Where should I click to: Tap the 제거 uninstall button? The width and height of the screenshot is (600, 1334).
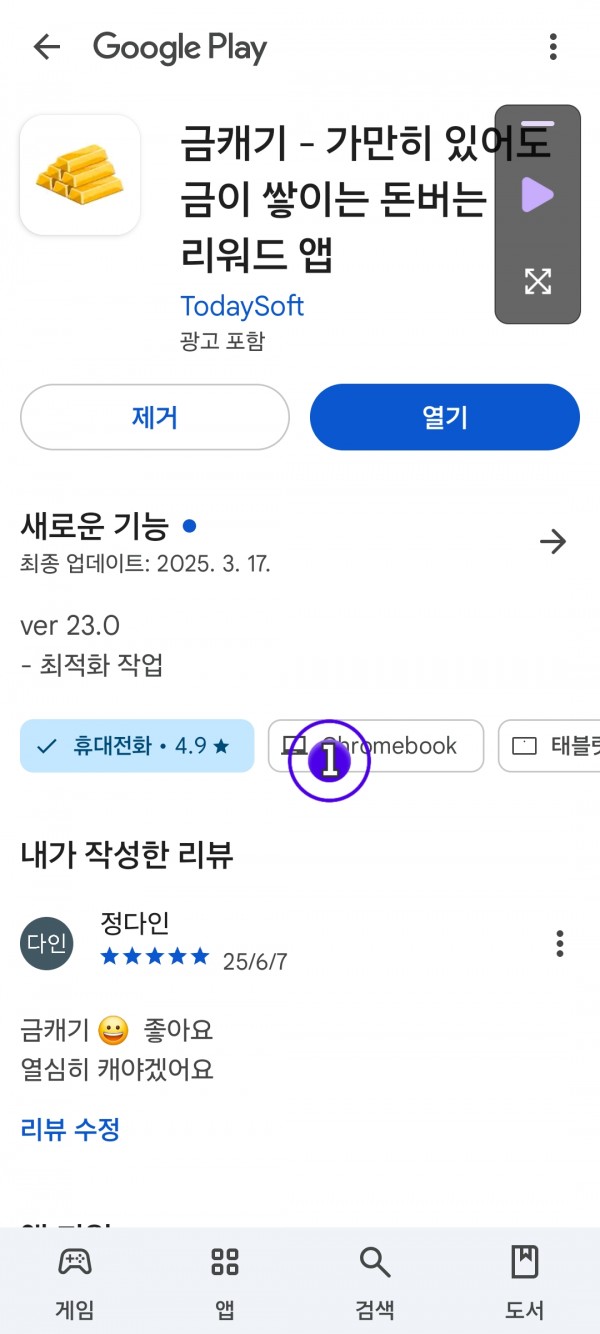(x=155, y=417)
